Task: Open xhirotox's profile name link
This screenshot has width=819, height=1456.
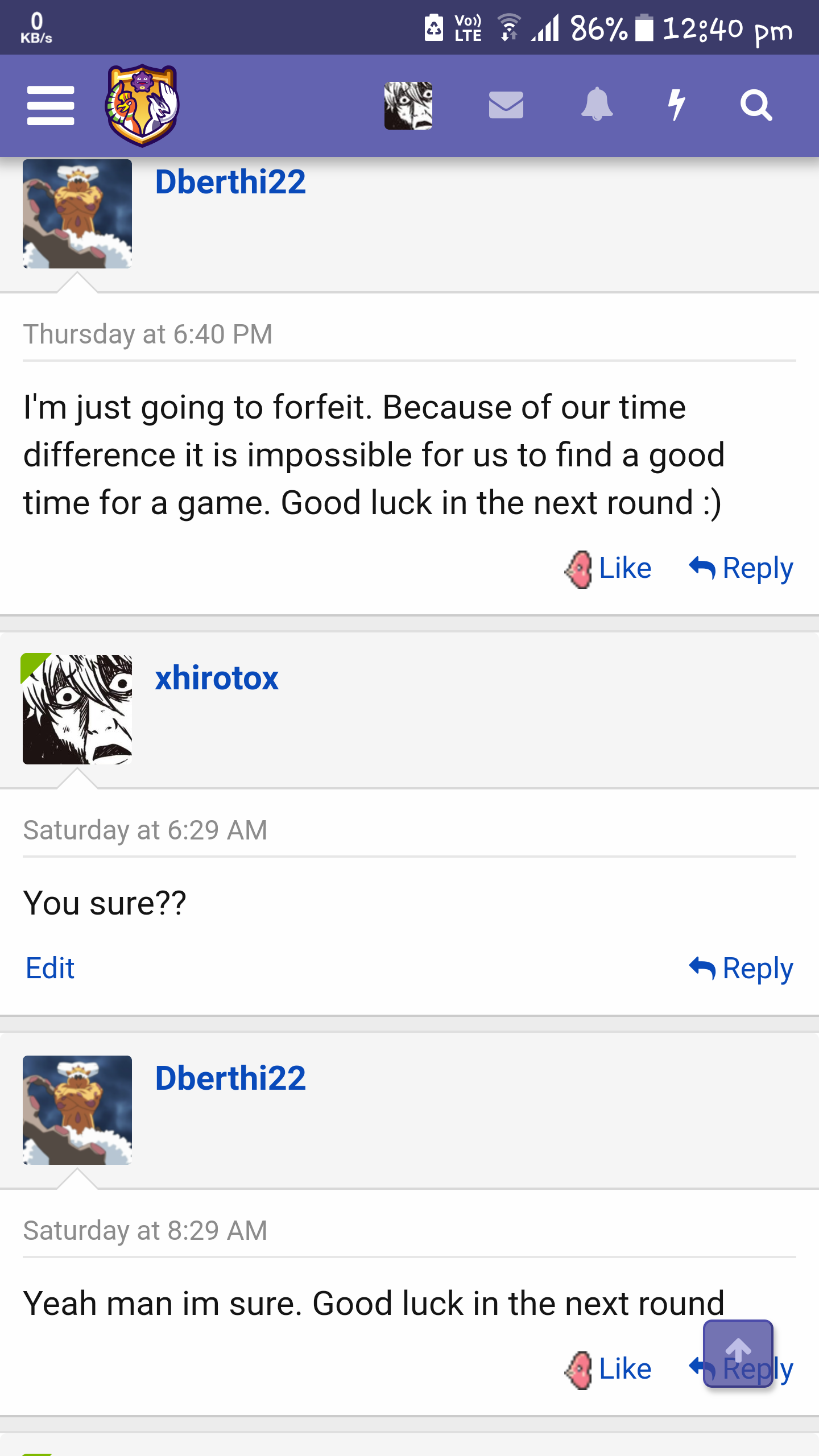Action: click(217, 678)
